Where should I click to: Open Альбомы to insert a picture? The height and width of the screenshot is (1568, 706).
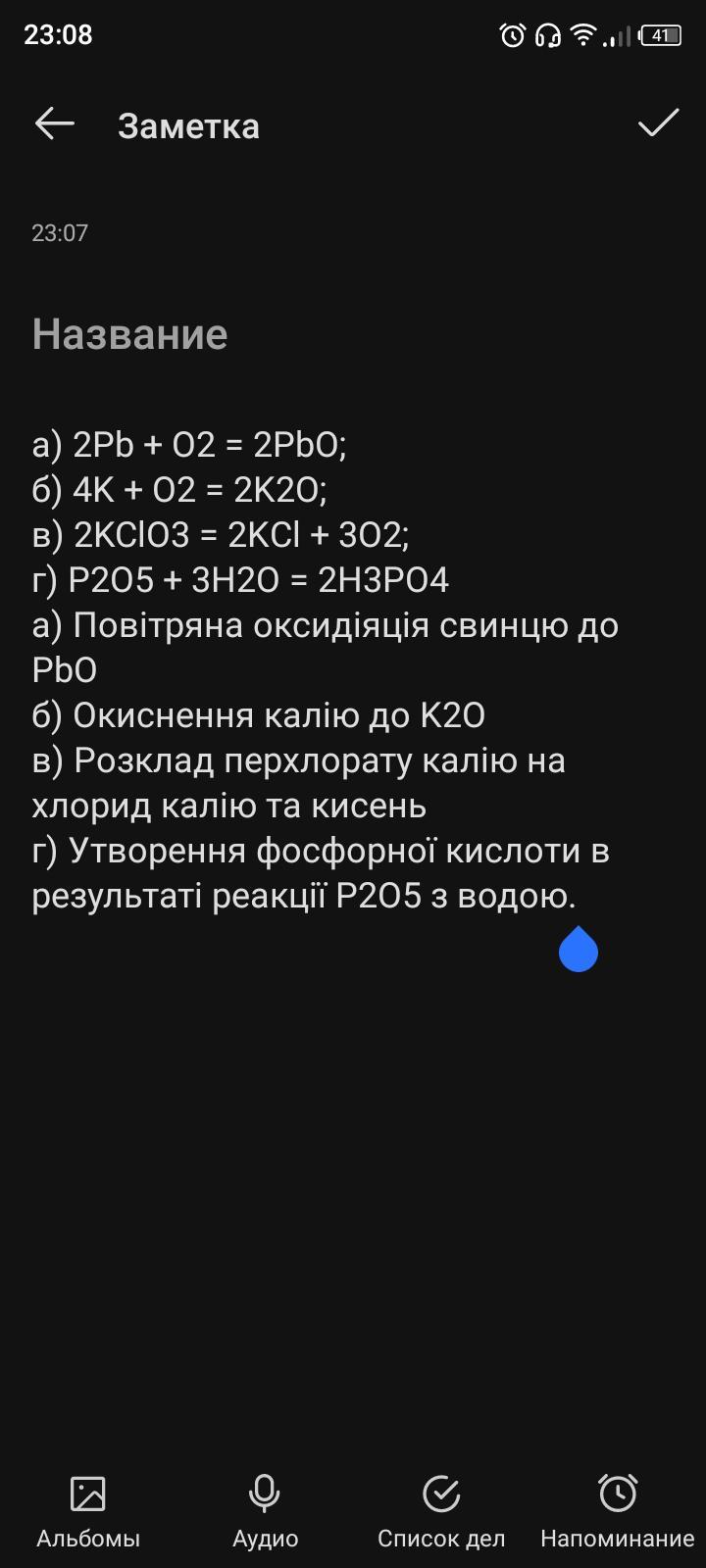click(x=88, y=1512)
